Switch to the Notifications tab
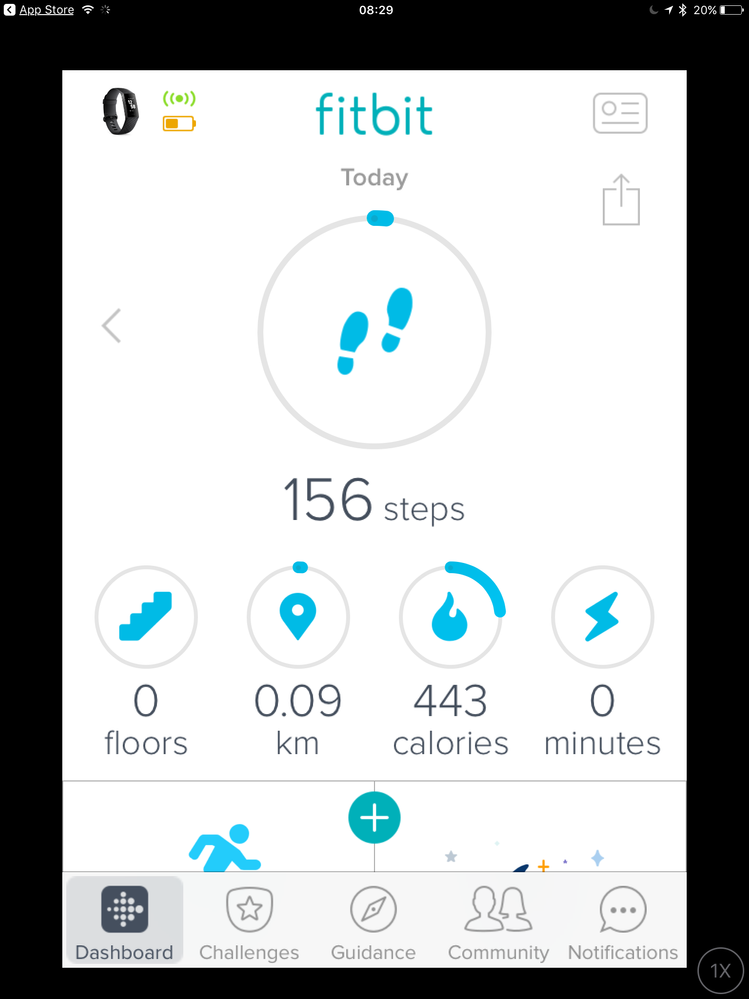749x999 pixels. (622, 923)
